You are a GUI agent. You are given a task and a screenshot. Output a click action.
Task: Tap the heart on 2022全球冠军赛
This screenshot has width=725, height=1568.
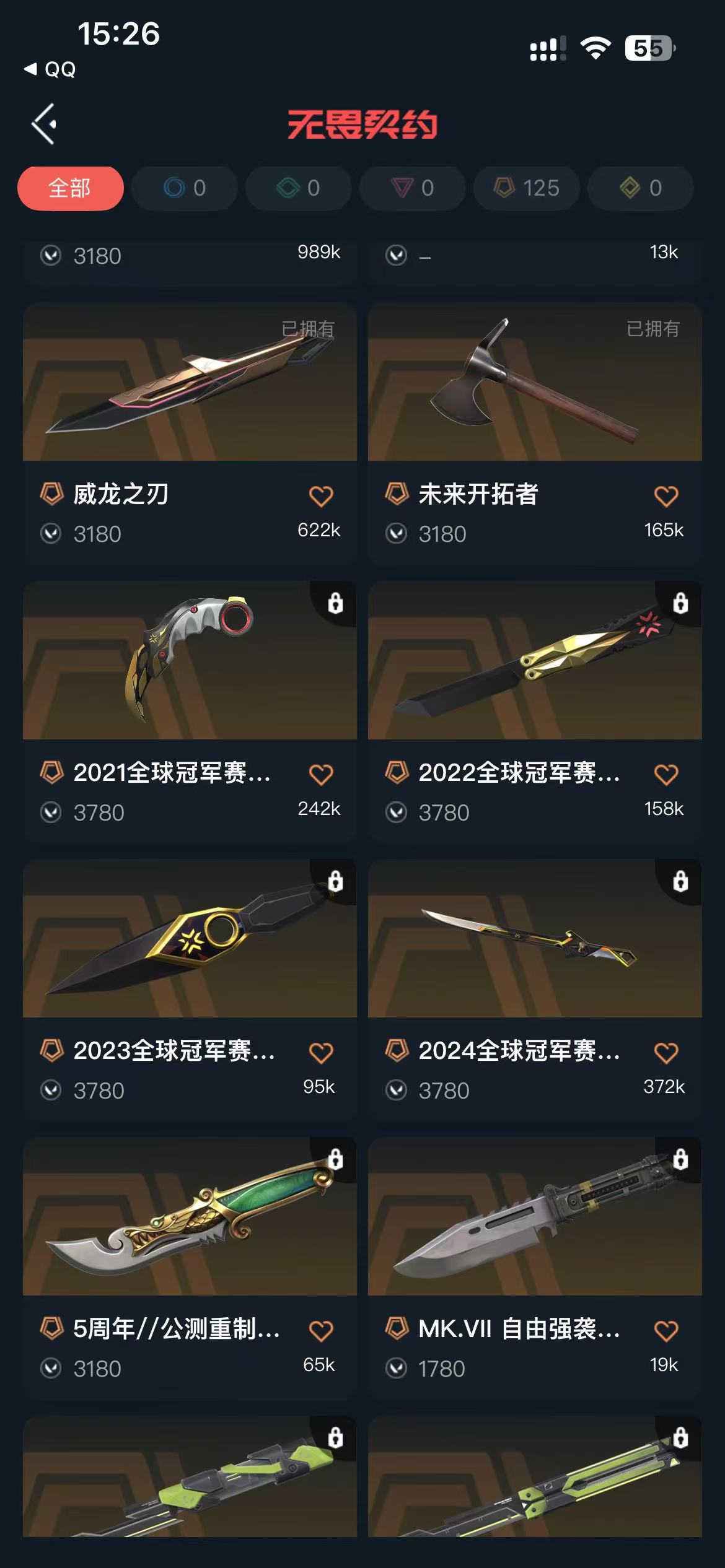(x=666, y=774)
